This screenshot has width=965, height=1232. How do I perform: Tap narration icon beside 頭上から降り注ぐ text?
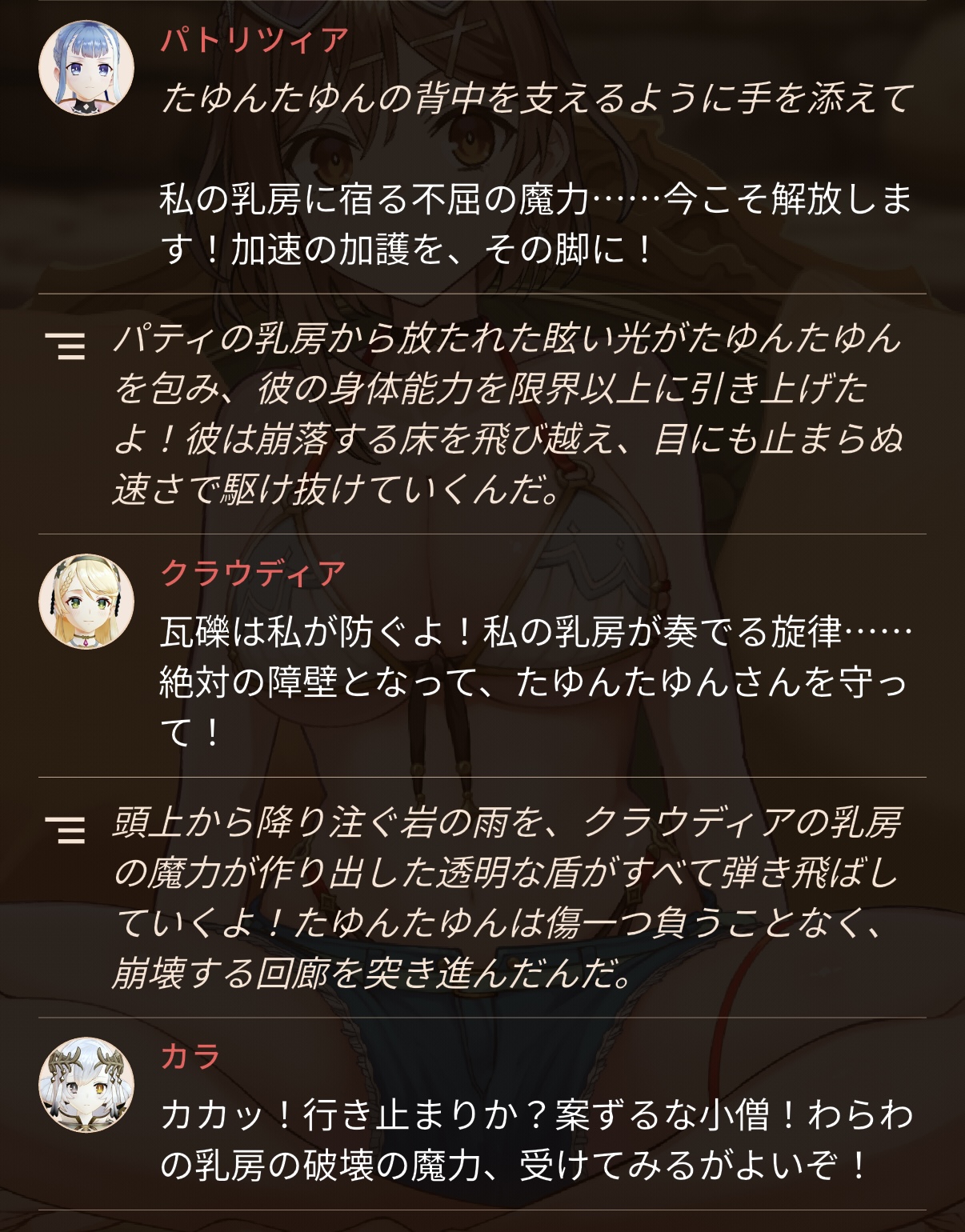(x=65, y=829)
